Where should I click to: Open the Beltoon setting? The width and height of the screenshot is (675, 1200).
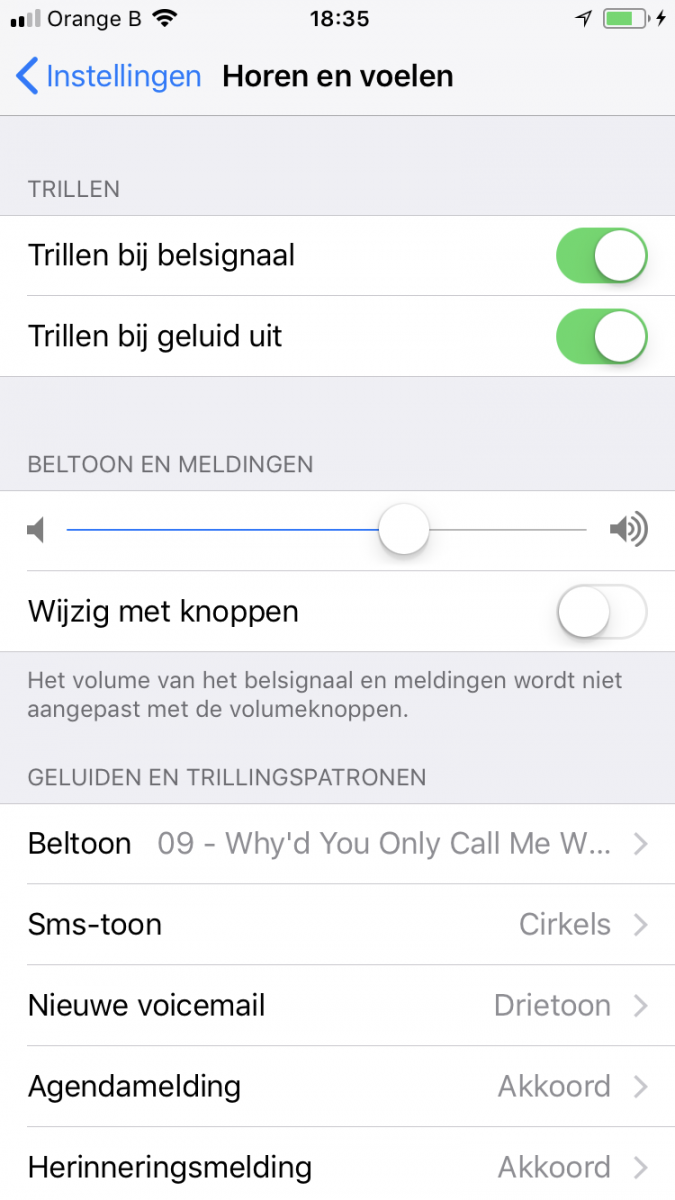[337, 844]
